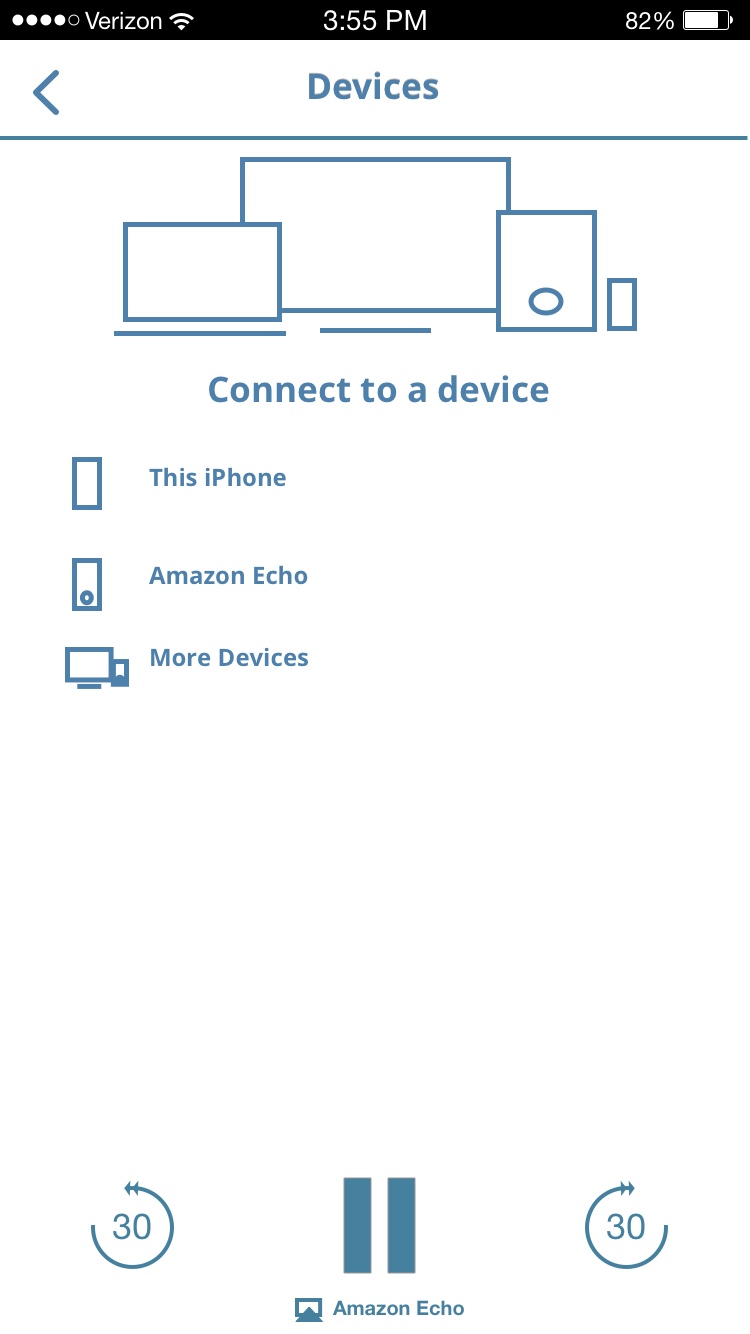The width and height of the screenshot is (750, 1334).
Task: Rewind playback by 30 seconds
Action: (132, 1225)
